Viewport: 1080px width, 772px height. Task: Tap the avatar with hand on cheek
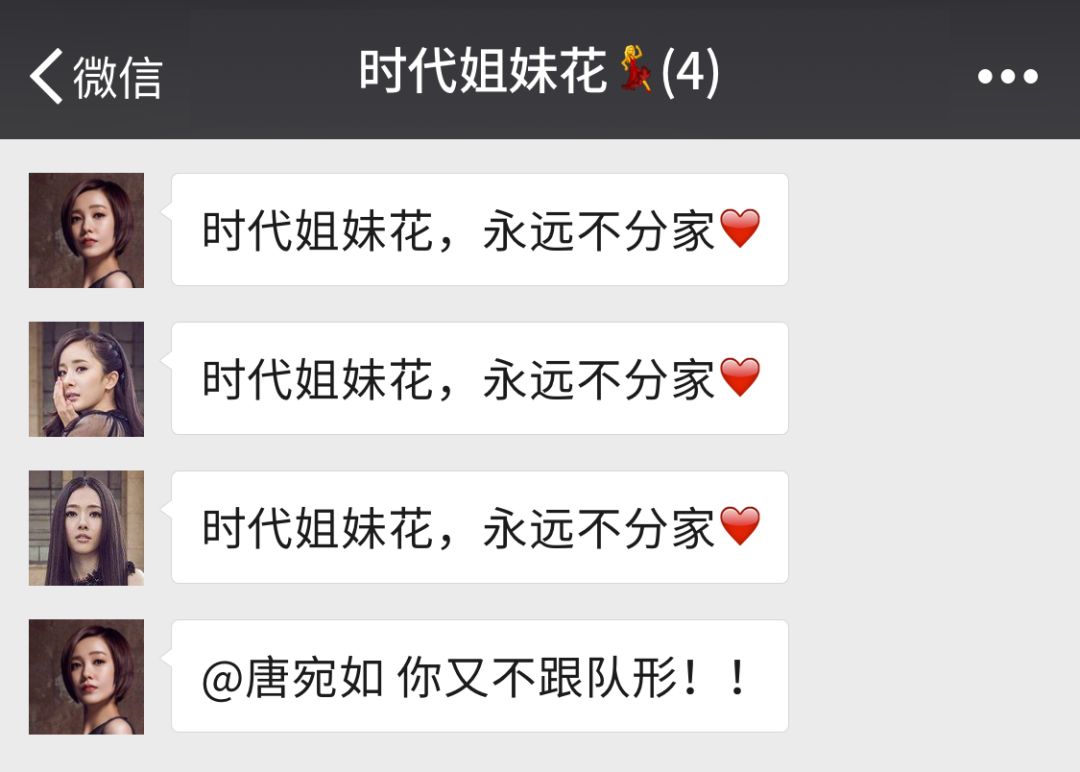(86, 379)
